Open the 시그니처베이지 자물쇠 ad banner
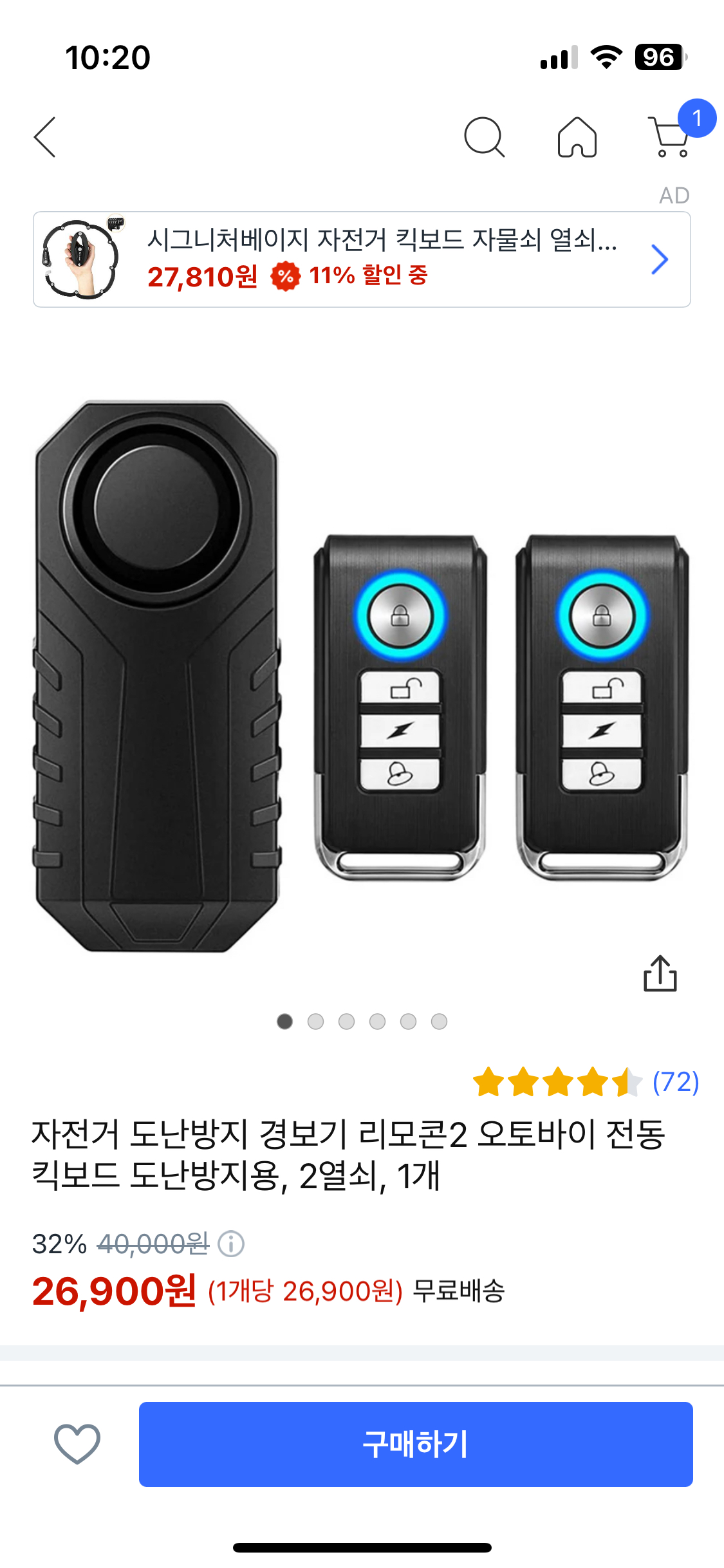 point(362,259)
